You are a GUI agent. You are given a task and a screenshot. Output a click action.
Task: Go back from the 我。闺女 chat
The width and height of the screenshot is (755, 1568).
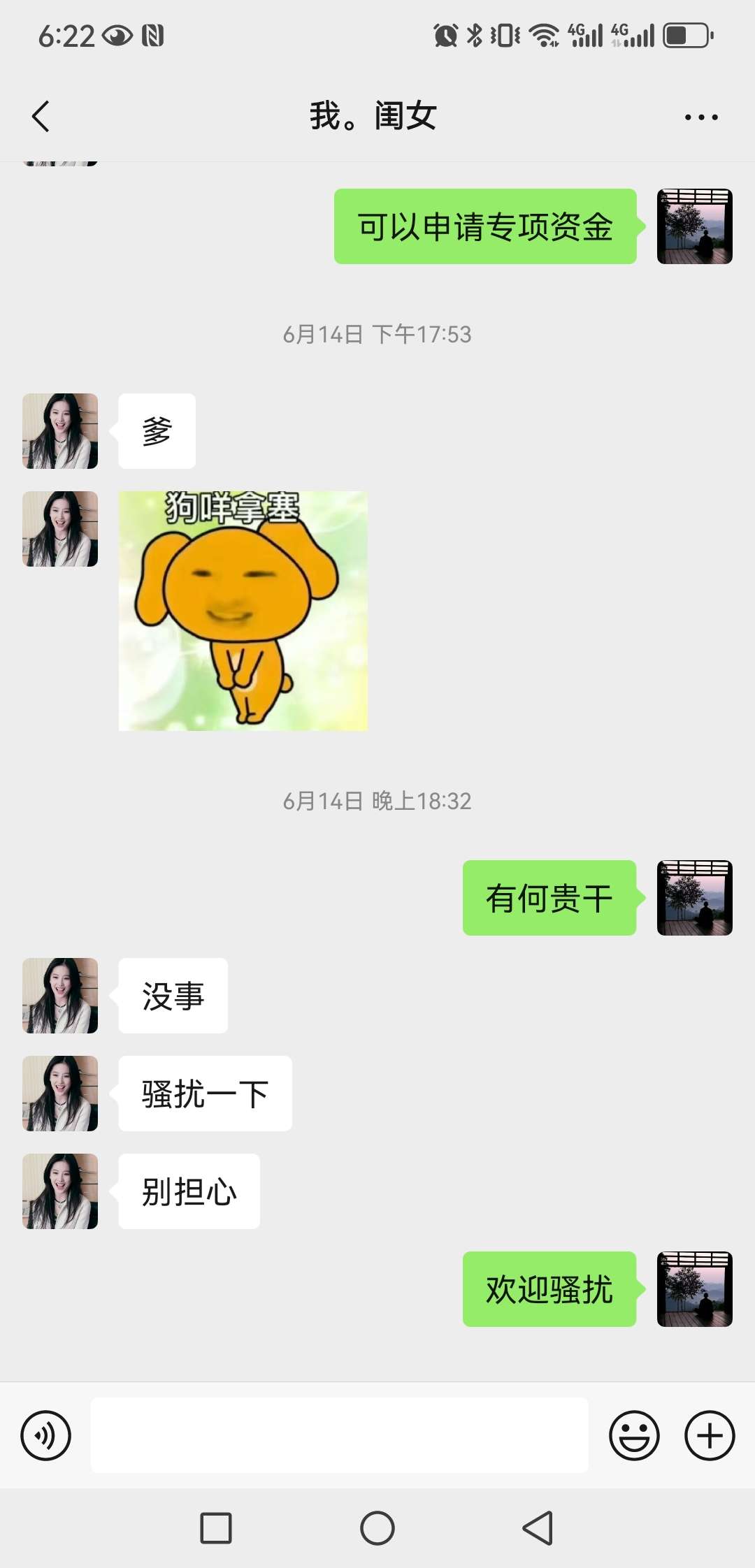click(x=41, y=116)
